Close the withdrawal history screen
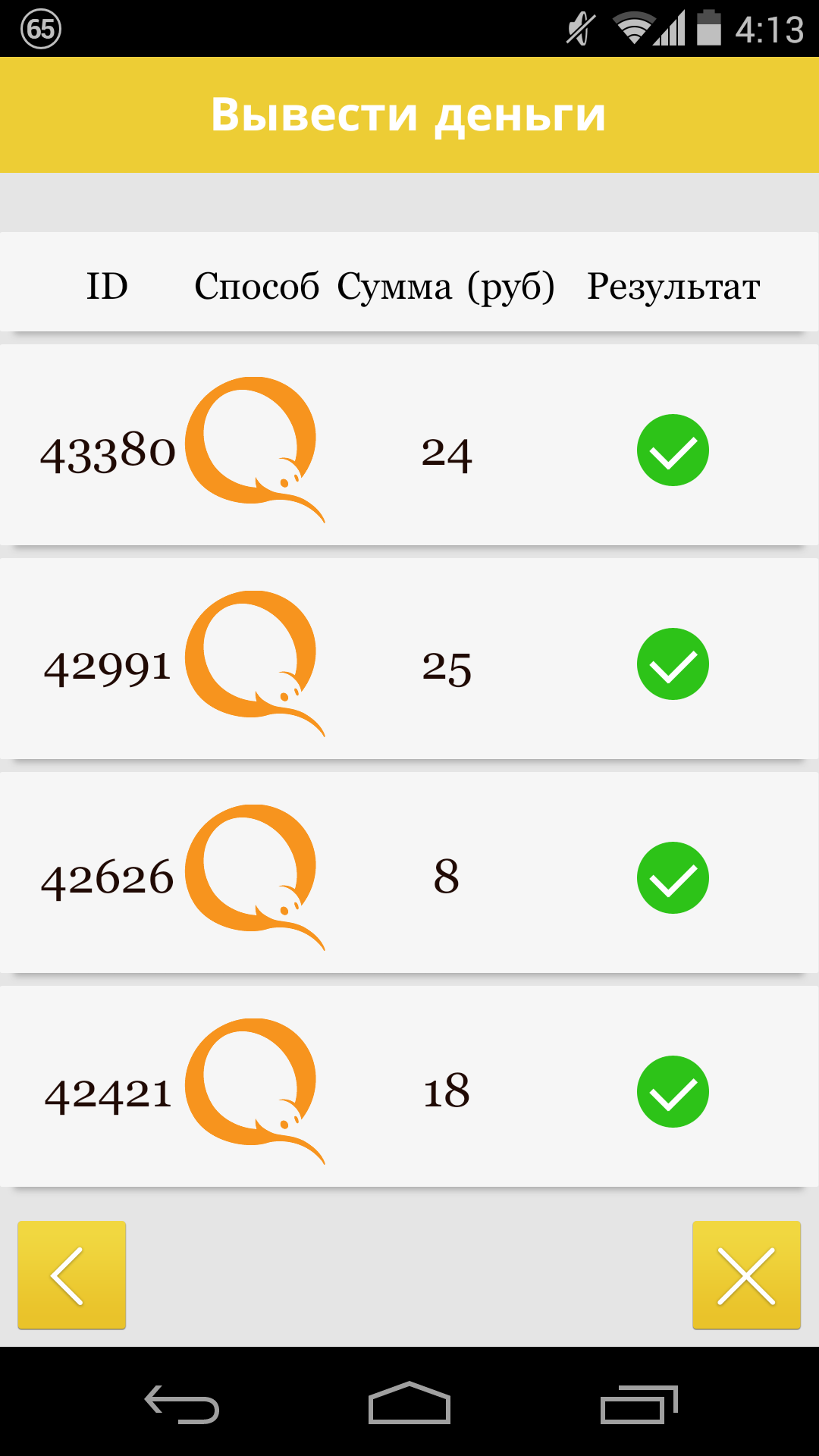The image size is (819, 1456). [x=746, y=1276]
